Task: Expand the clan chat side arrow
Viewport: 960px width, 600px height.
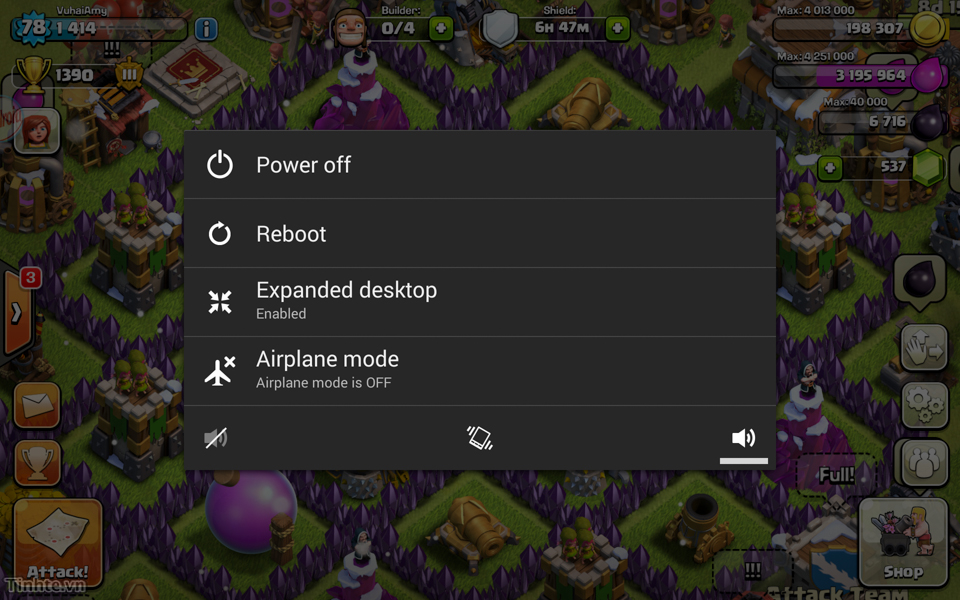Action: point(17,315)
